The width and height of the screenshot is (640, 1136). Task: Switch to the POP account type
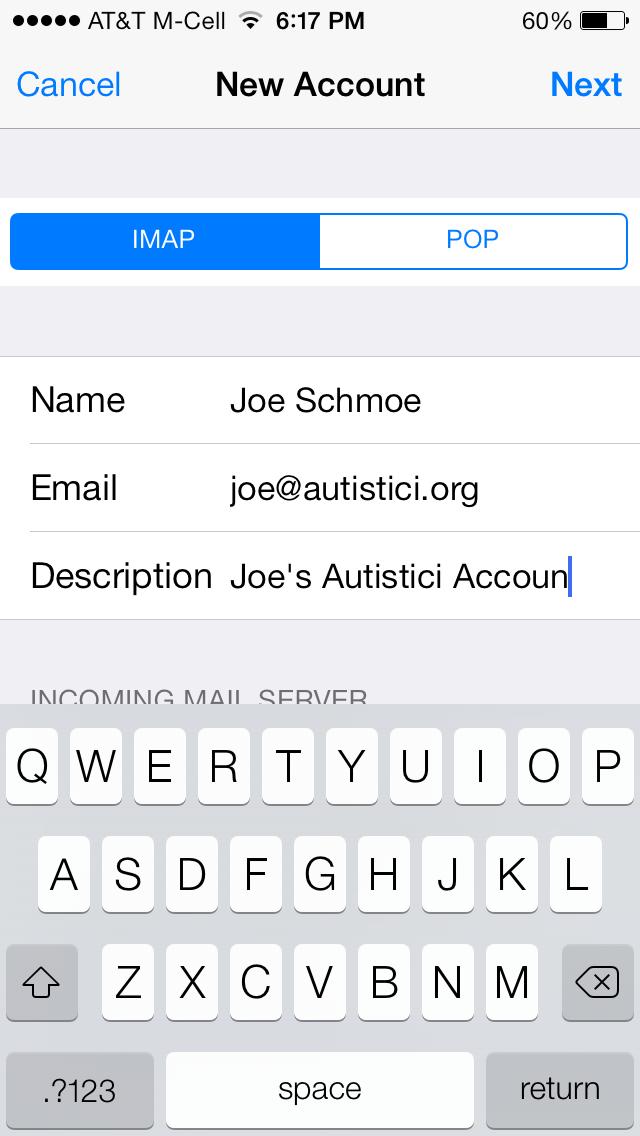tap(473, 241)
